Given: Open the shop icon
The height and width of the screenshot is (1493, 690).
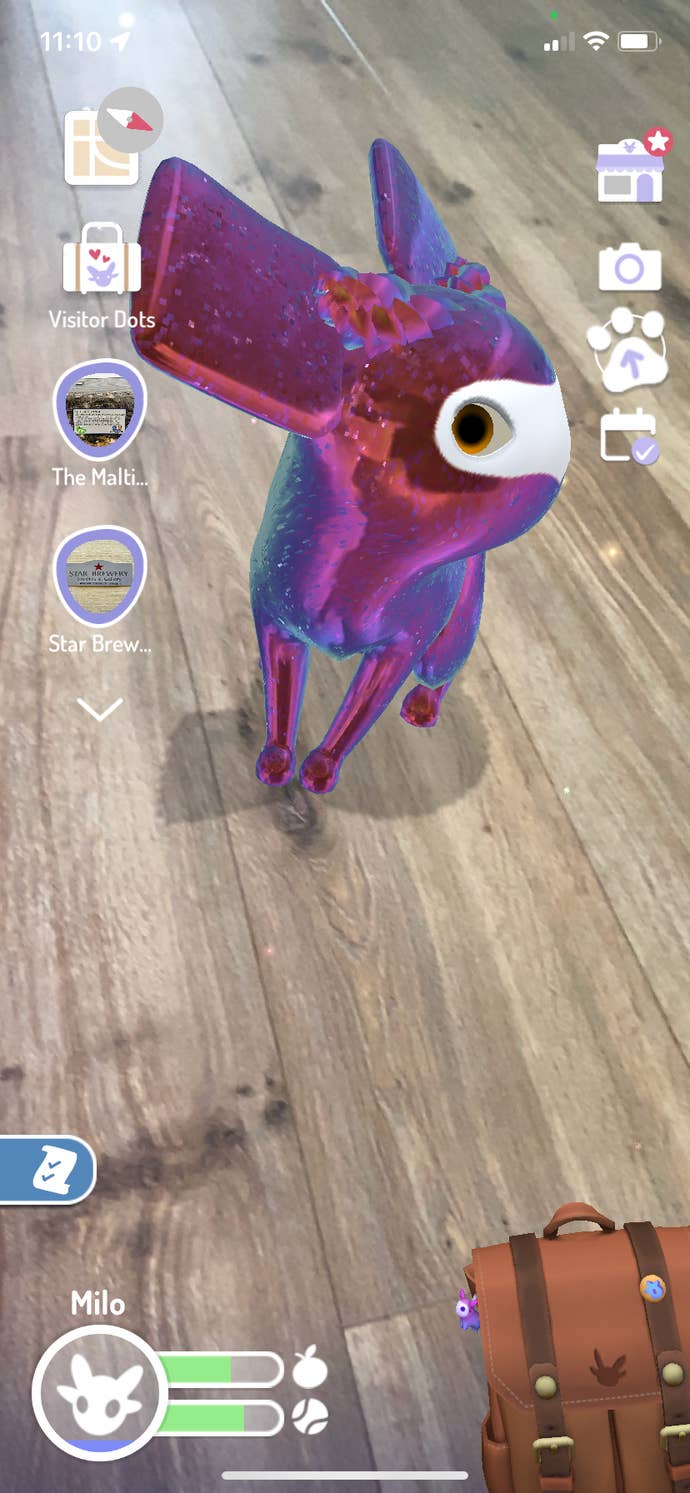Looking at the screenshot, I should pos(630,168).
